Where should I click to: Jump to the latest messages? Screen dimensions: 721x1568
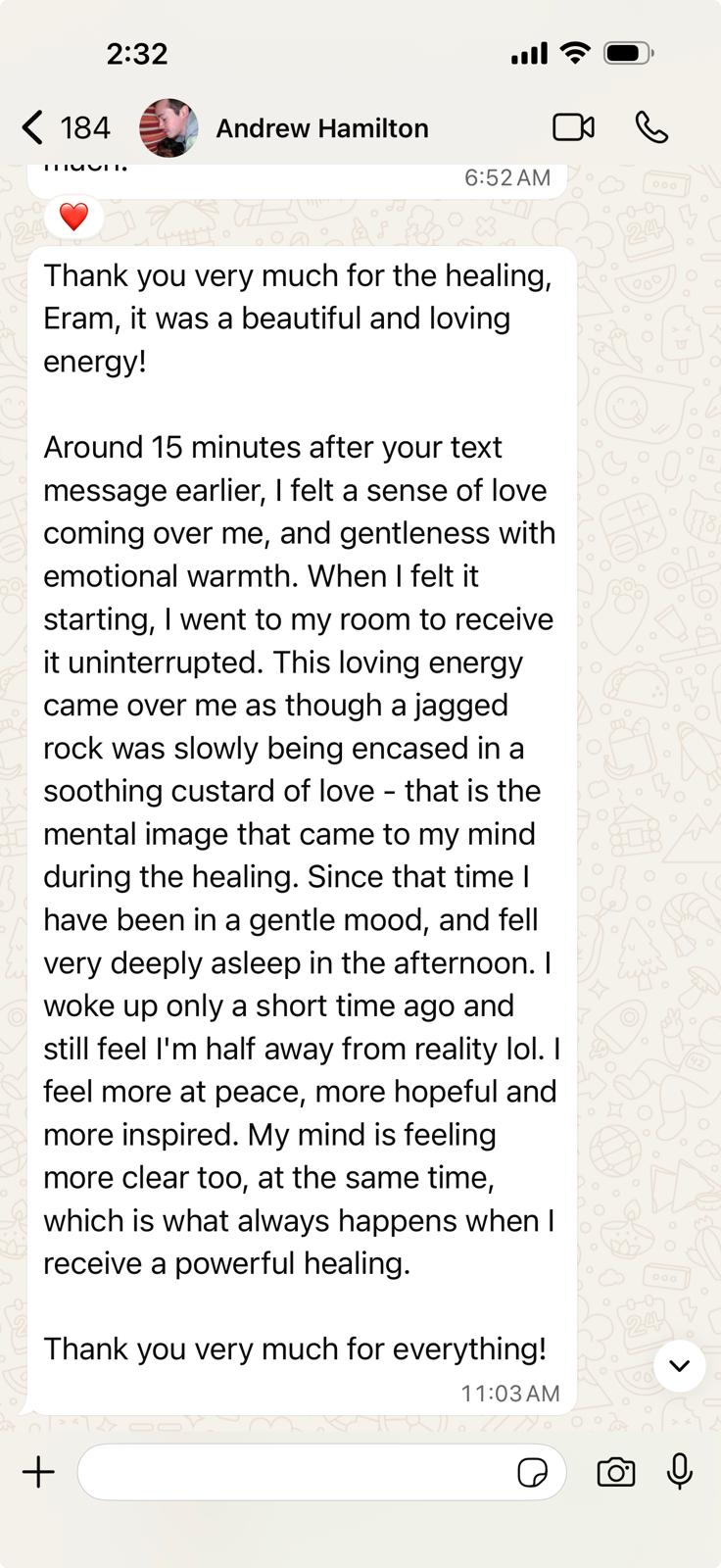(679, 1365)
